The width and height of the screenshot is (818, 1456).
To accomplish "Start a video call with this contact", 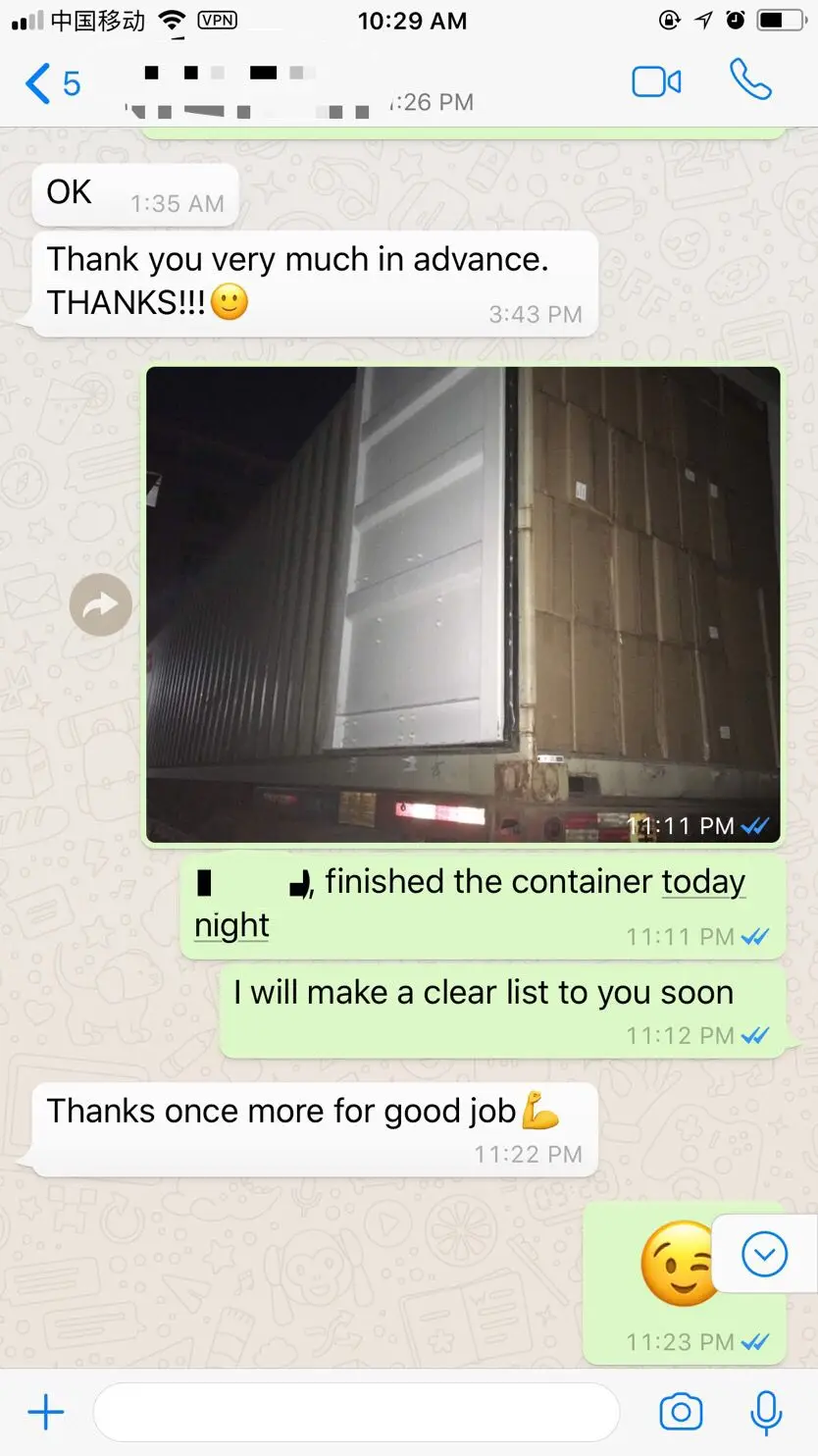I will 654,81.
